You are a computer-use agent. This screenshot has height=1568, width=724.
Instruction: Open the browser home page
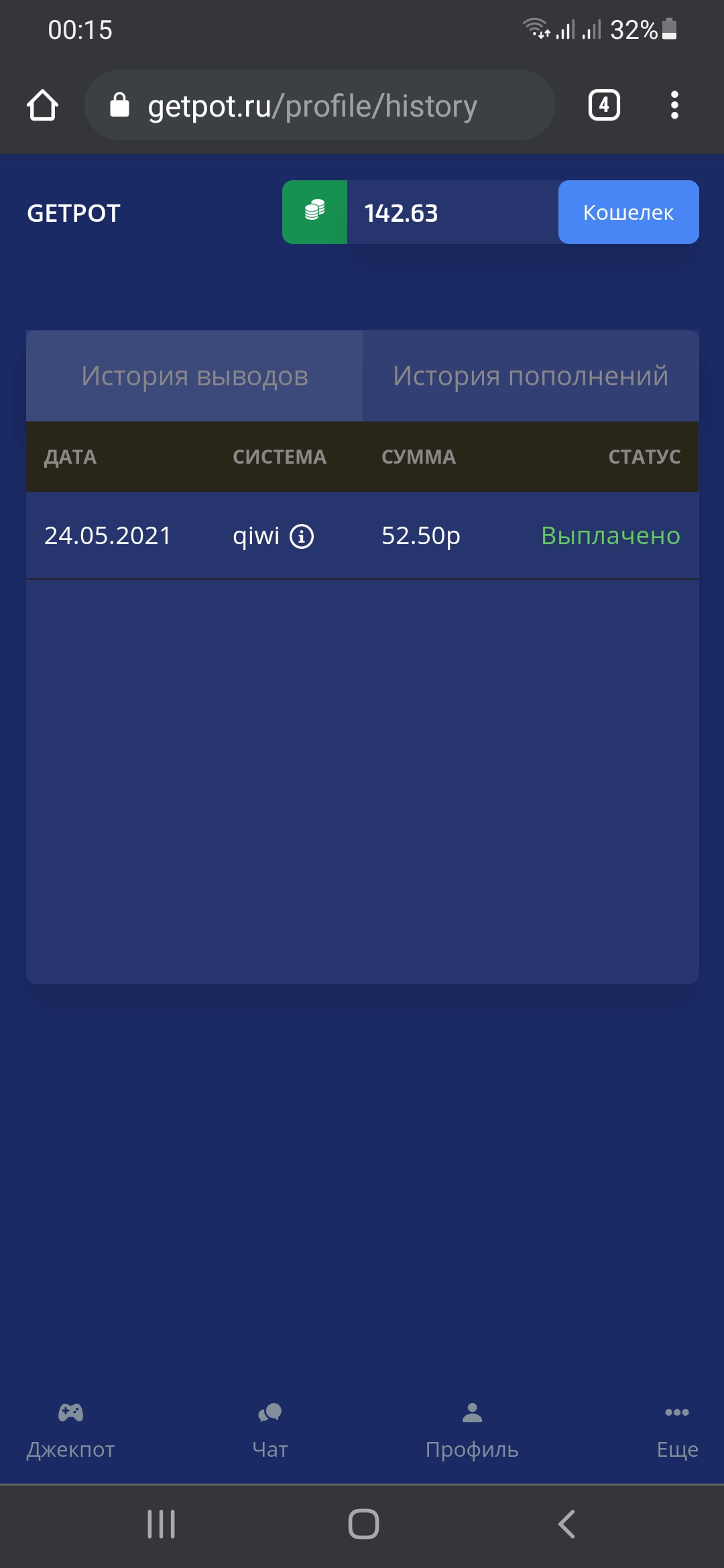42,105
